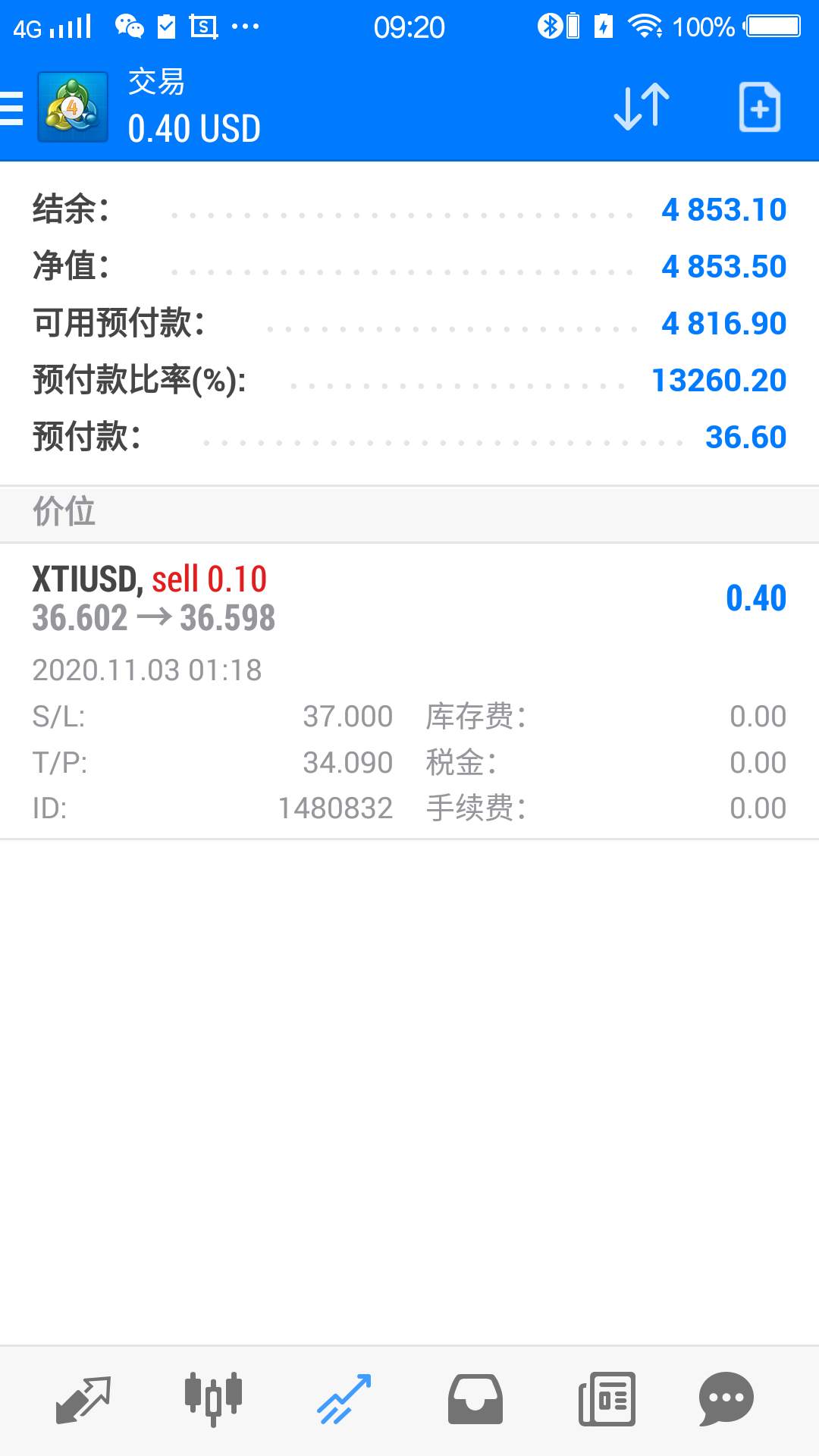Screen dimensions: 819x1456
Task: Select the Trade tab
Action: click(x=344, y=1399)
